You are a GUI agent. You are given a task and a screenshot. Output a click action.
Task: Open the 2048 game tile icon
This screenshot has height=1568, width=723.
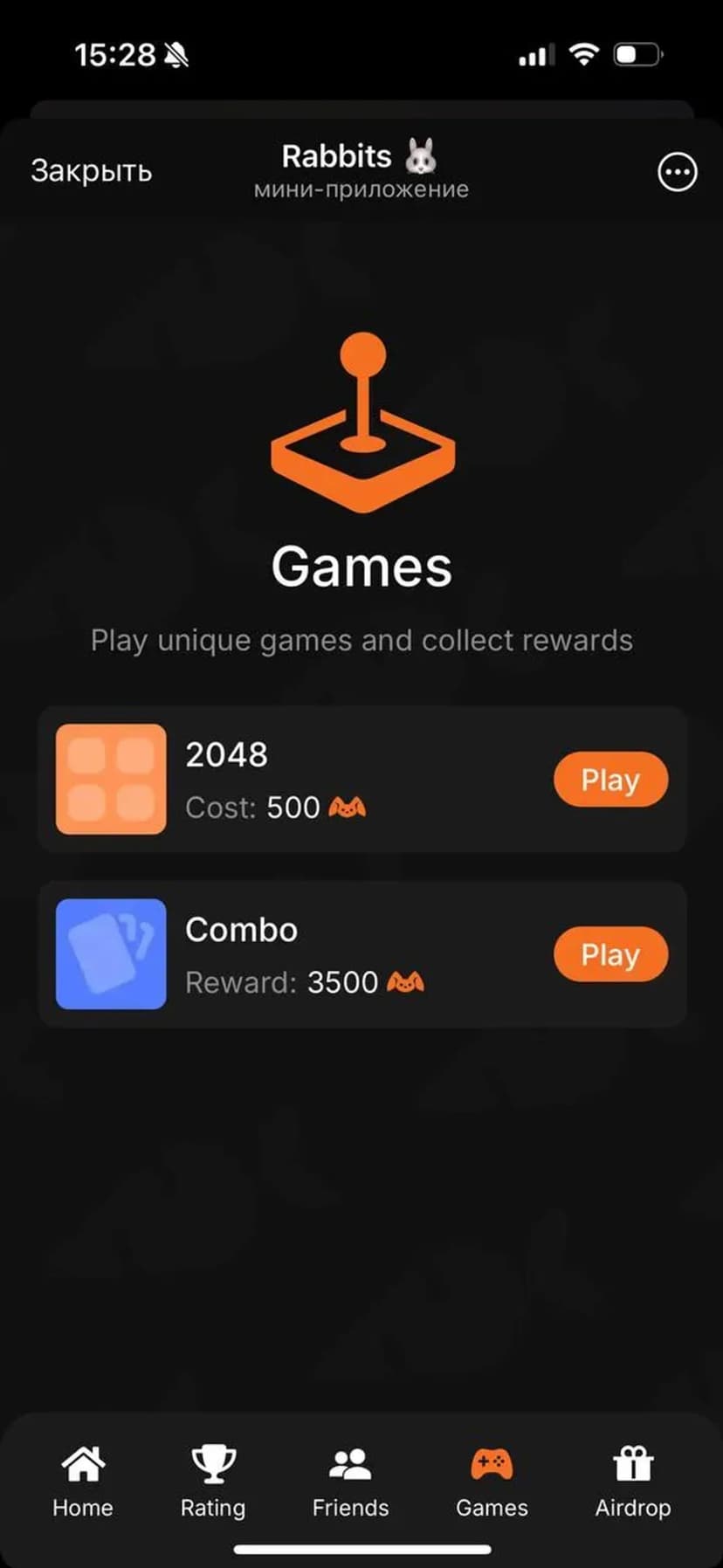tap(111, 779)
